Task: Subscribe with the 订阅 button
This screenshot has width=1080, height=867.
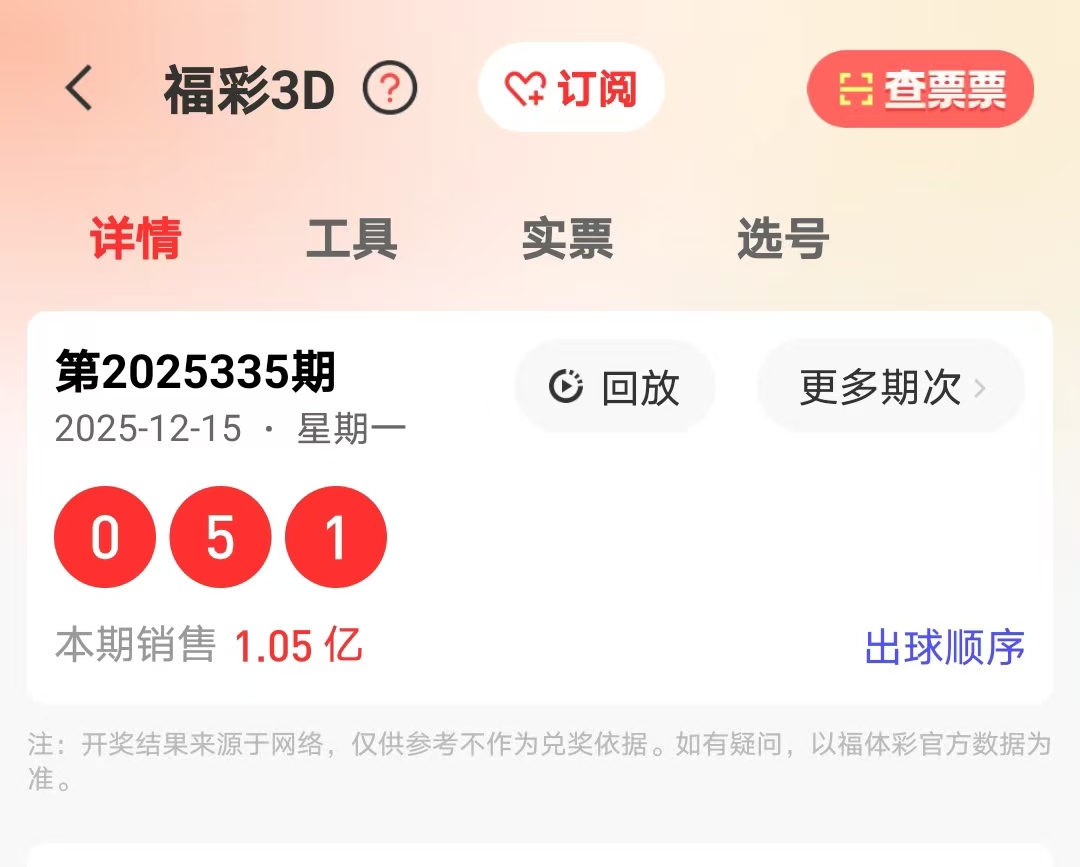Action: pos(571,89)
